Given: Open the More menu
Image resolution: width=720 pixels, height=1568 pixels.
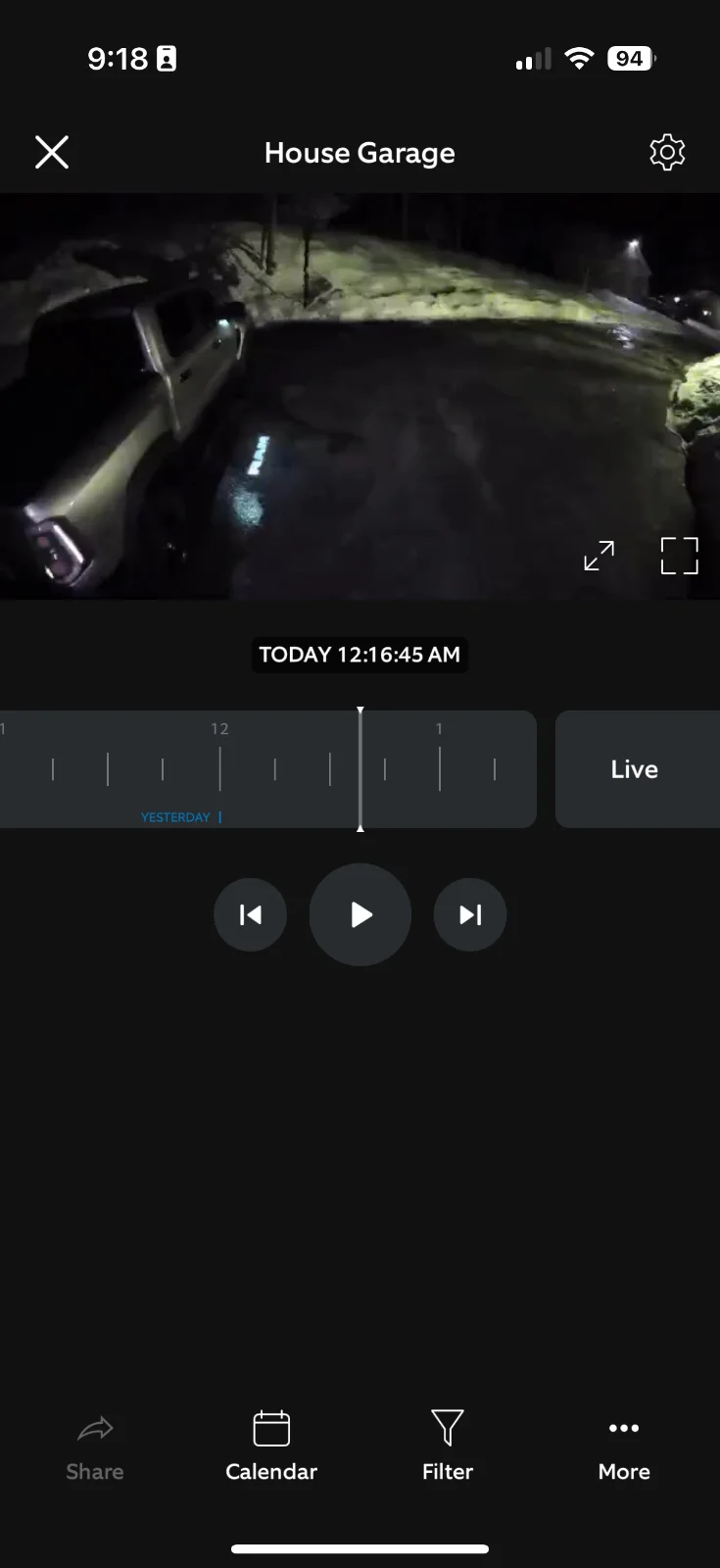Looking at the screenshot, I should [624, 1445].
